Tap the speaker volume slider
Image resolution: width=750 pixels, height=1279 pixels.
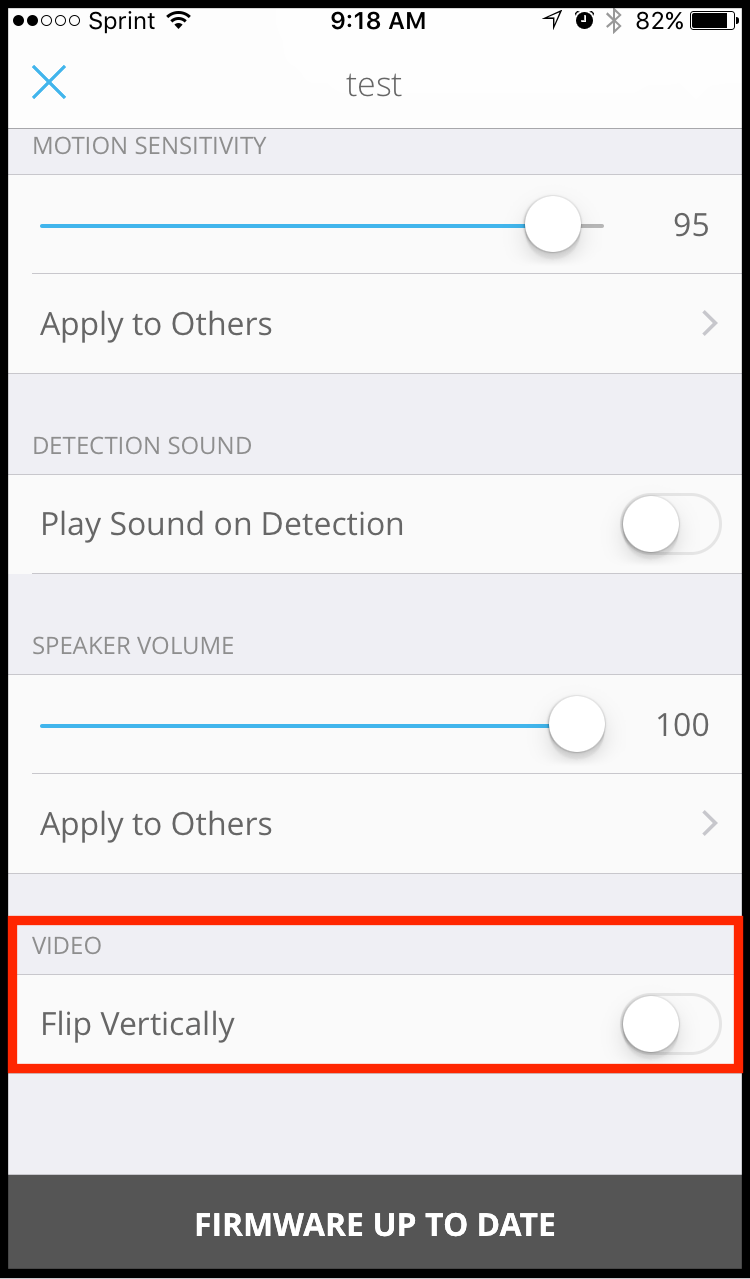pos(322,725)
